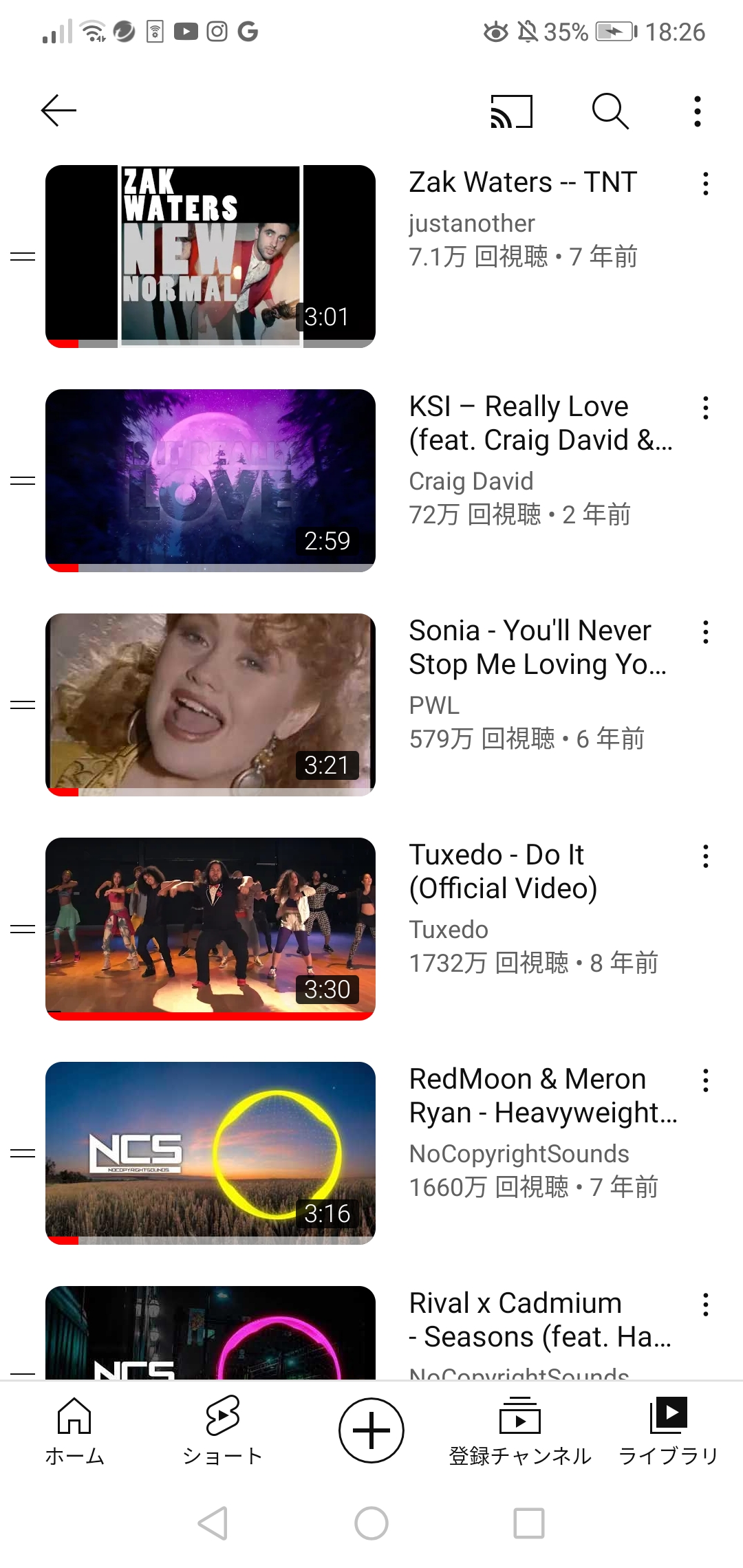Open search with the magnifier icon

pyautogui.click(x=610, y=111)
